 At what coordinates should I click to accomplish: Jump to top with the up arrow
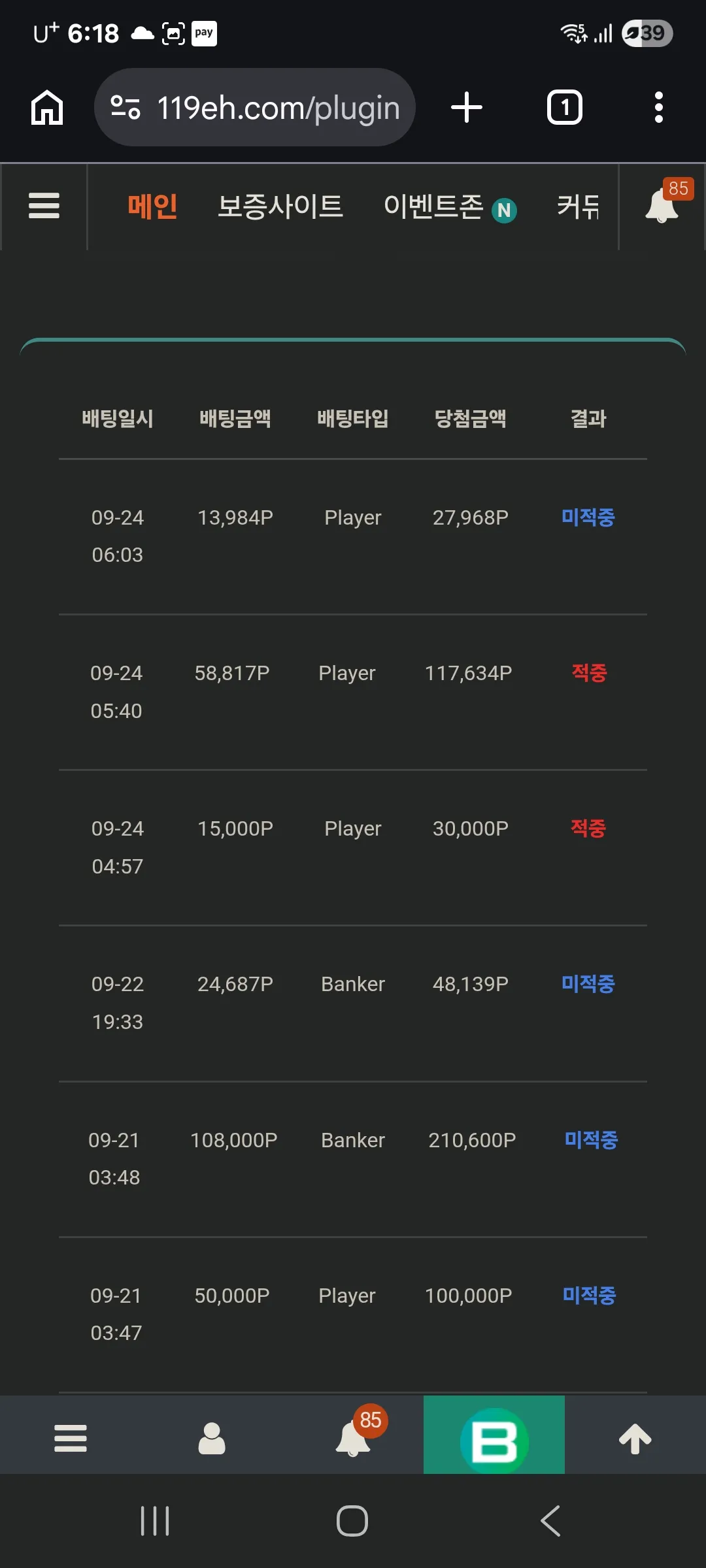[x=635, y=1438]
